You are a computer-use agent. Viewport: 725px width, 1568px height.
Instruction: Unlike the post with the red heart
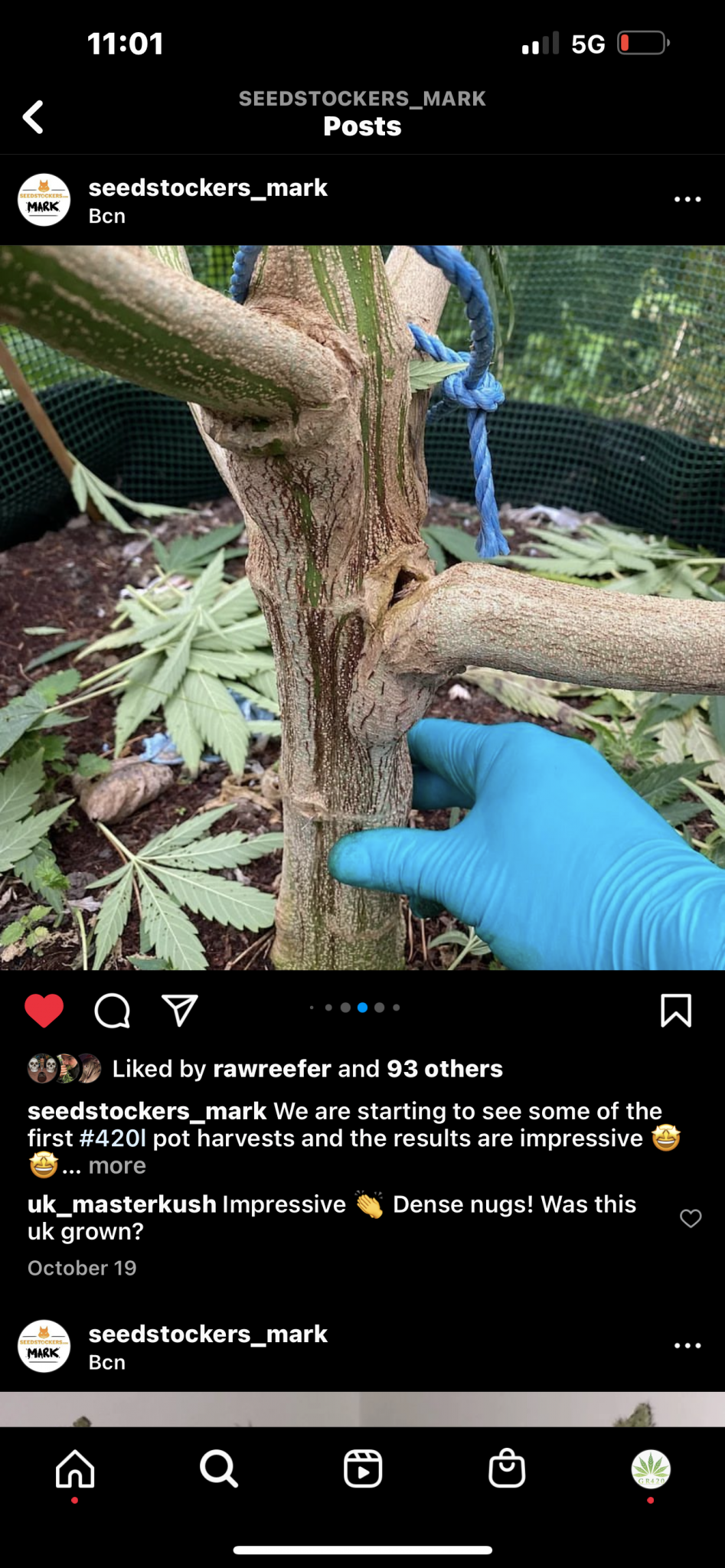pos(44,1011)
